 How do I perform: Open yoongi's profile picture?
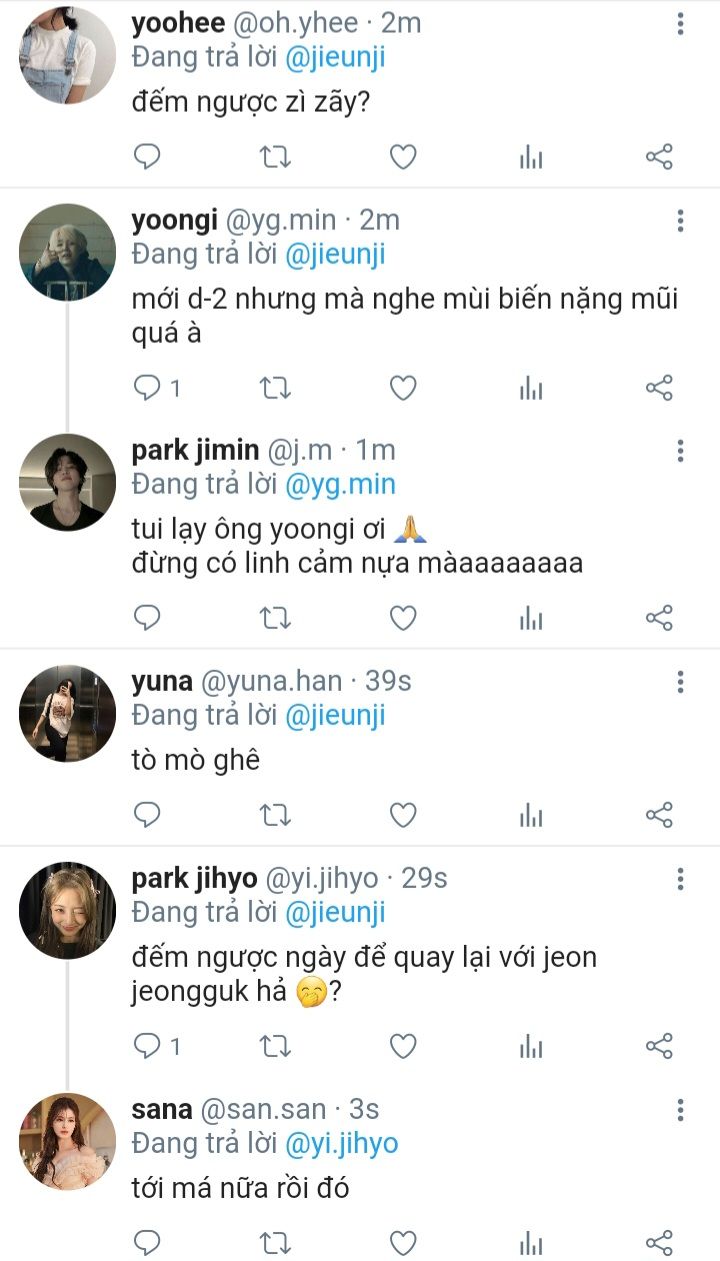68,252
